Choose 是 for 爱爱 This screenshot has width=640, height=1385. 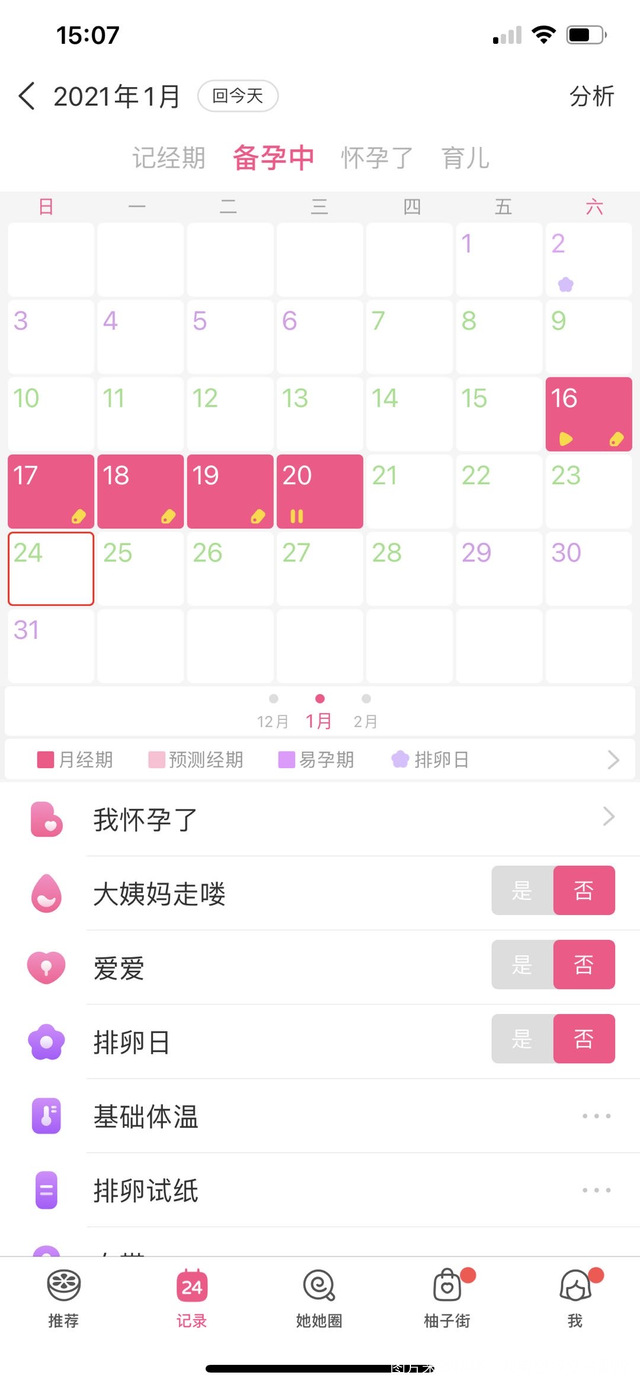522,965
